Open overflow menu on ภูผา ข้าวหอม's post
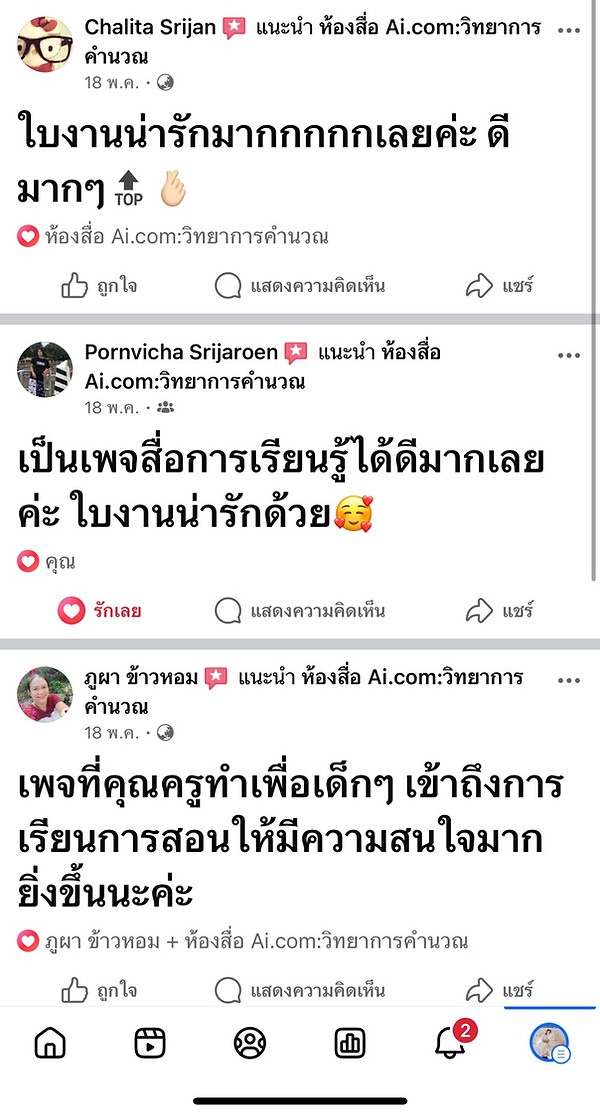The height and width of the screenshot is (1116, 600). click(x=569, y=680)
